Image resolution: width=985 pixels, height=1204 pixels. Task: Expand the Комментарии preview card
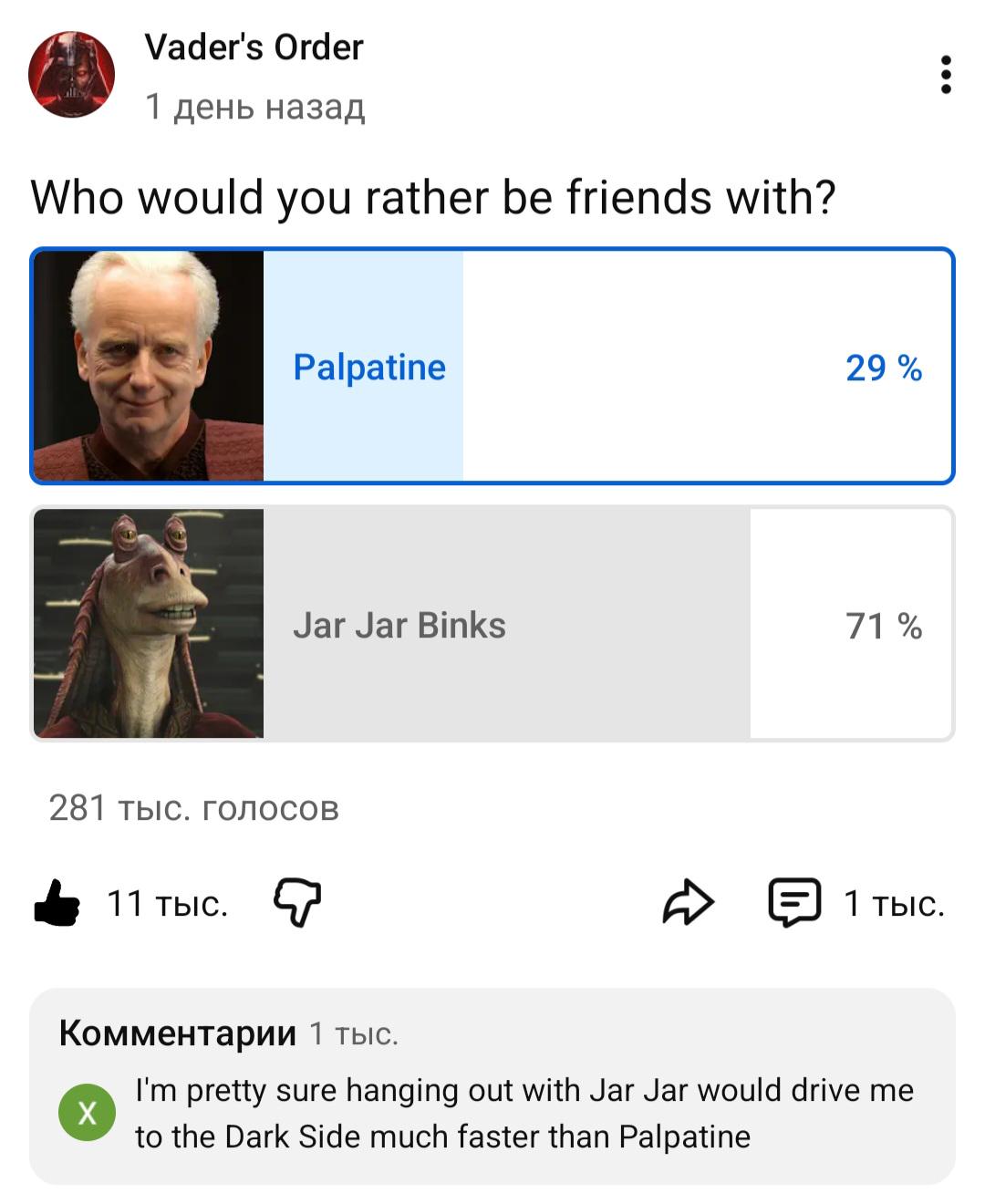tap(493, 1086)
